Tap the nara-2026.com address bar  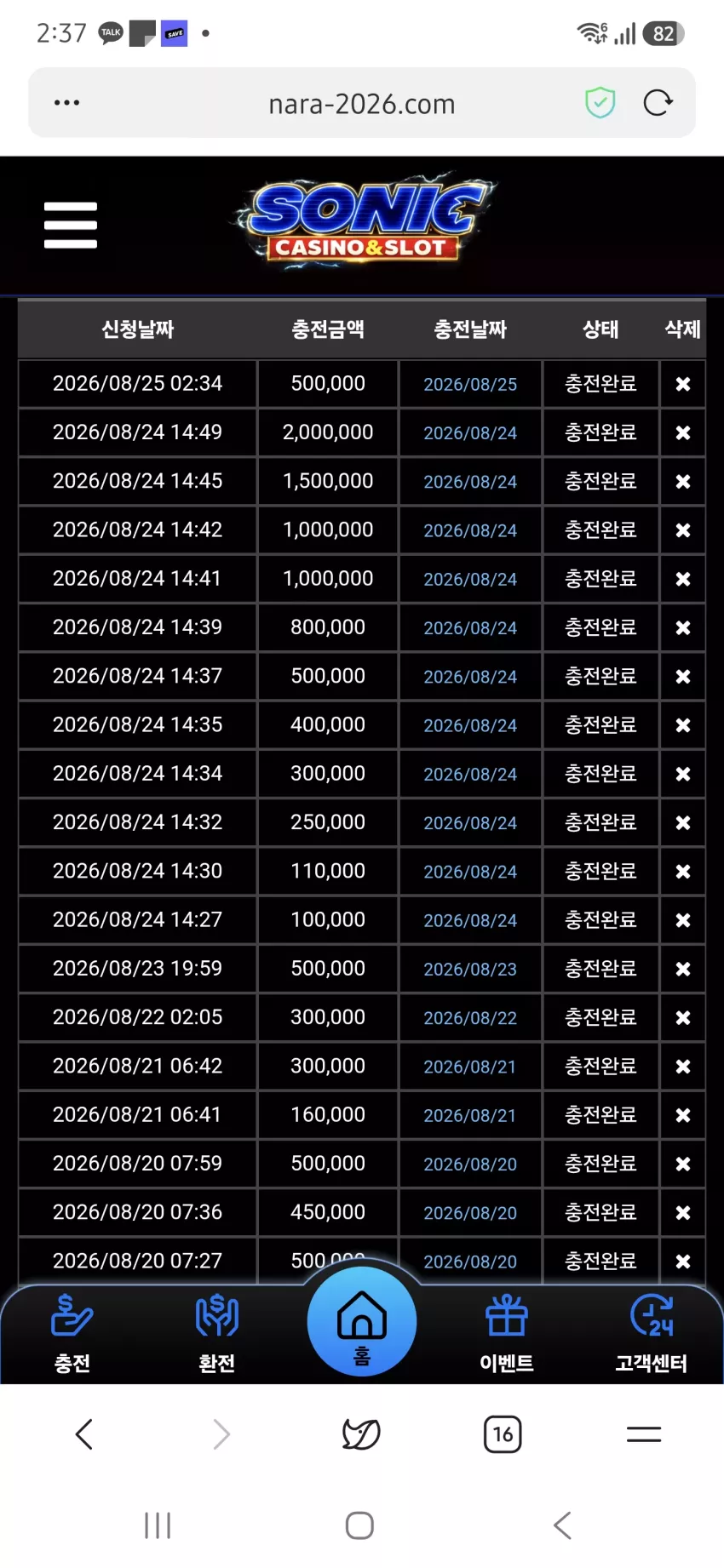[x=362, y=103]
